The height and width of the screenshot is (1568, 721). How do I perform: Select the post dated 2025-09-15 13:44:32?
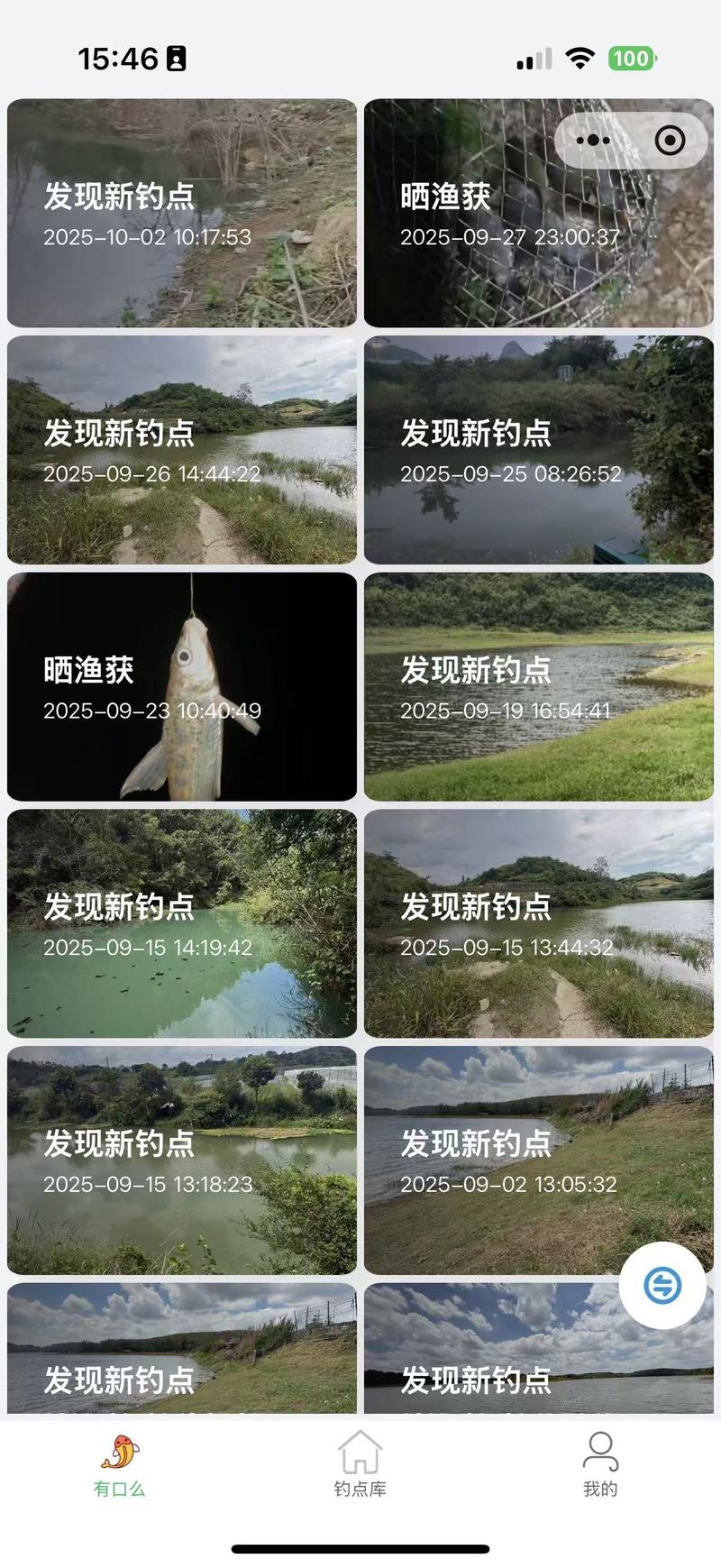point(539,923)
